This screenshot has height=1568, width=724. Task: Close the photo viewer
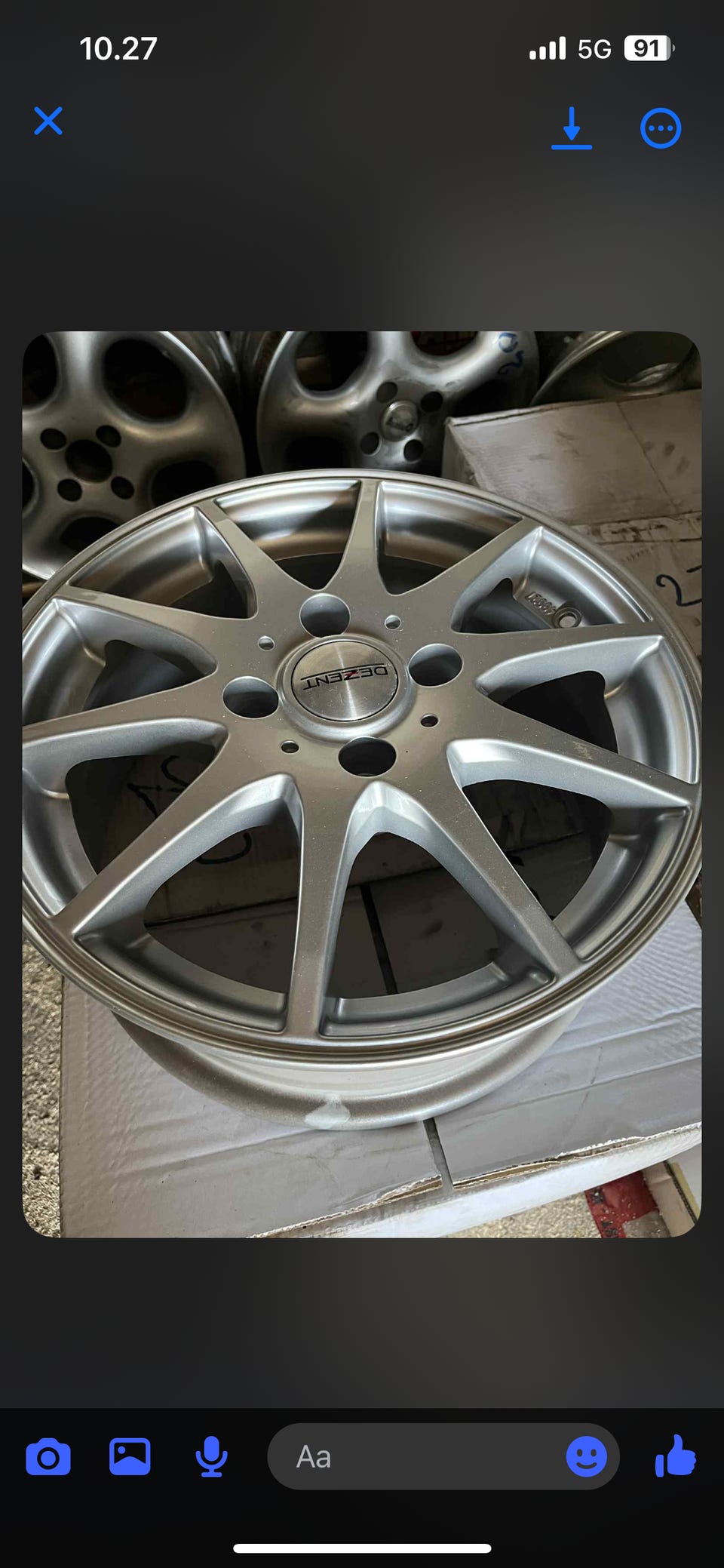48,121
